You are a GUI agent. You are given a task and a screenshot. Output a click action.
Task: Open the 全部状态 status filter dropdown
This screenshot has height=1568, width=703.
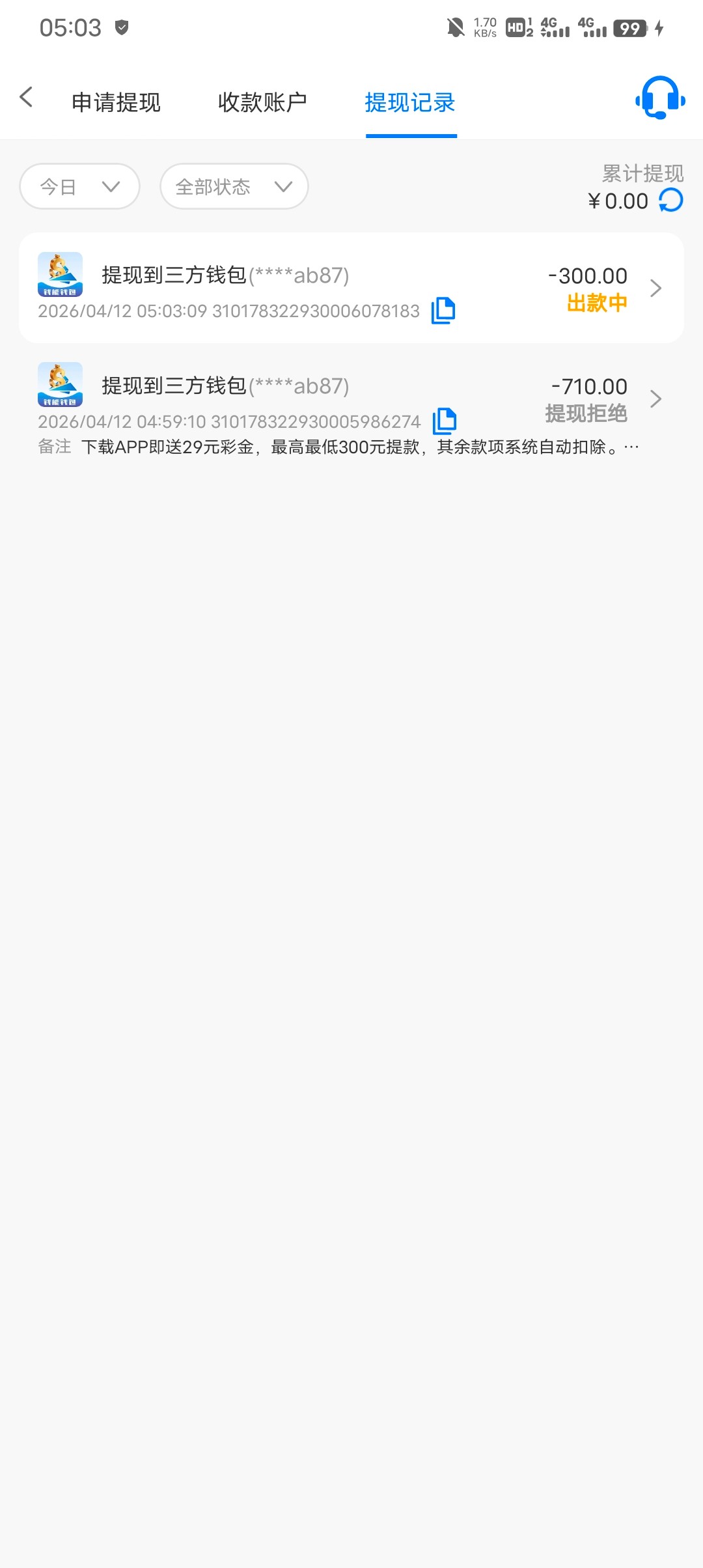pos(232,186)
